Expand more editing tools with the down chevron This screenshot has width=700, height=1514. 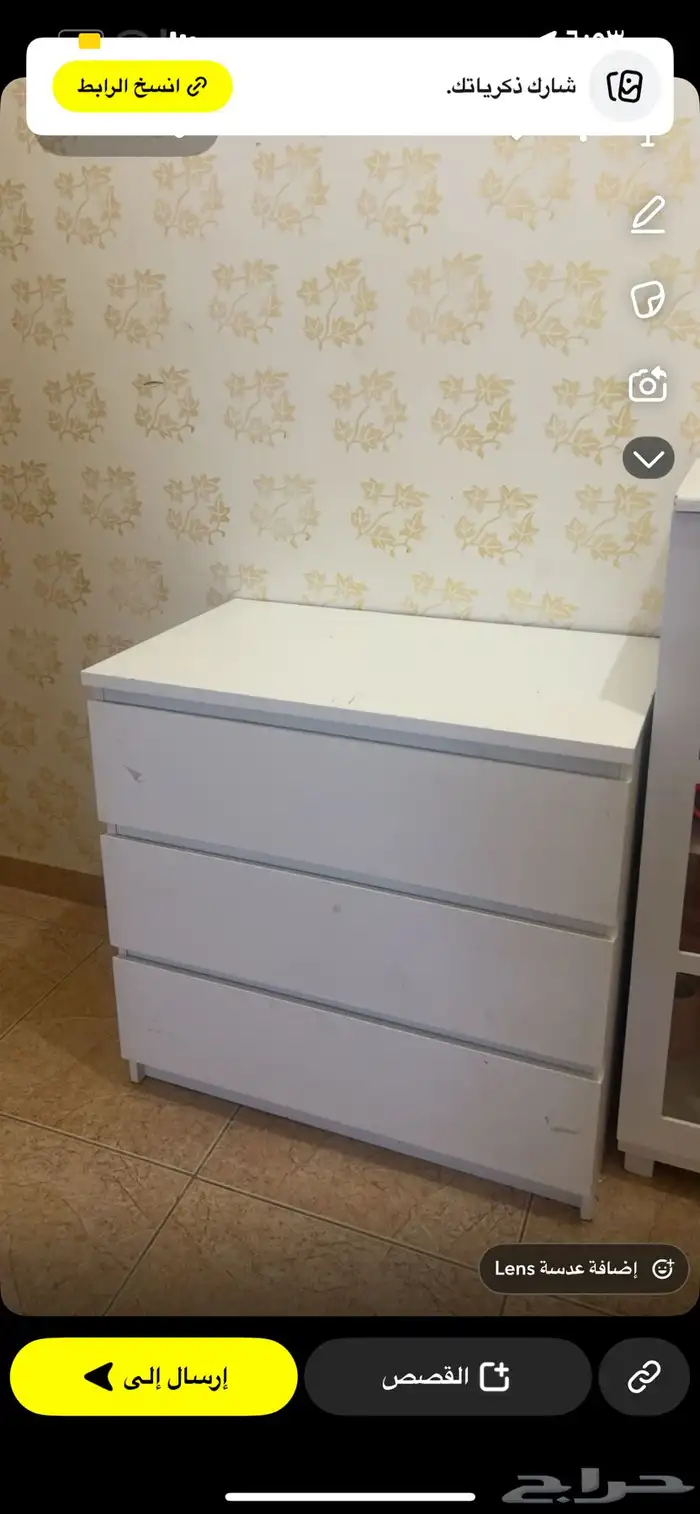[x=648, y=459]
